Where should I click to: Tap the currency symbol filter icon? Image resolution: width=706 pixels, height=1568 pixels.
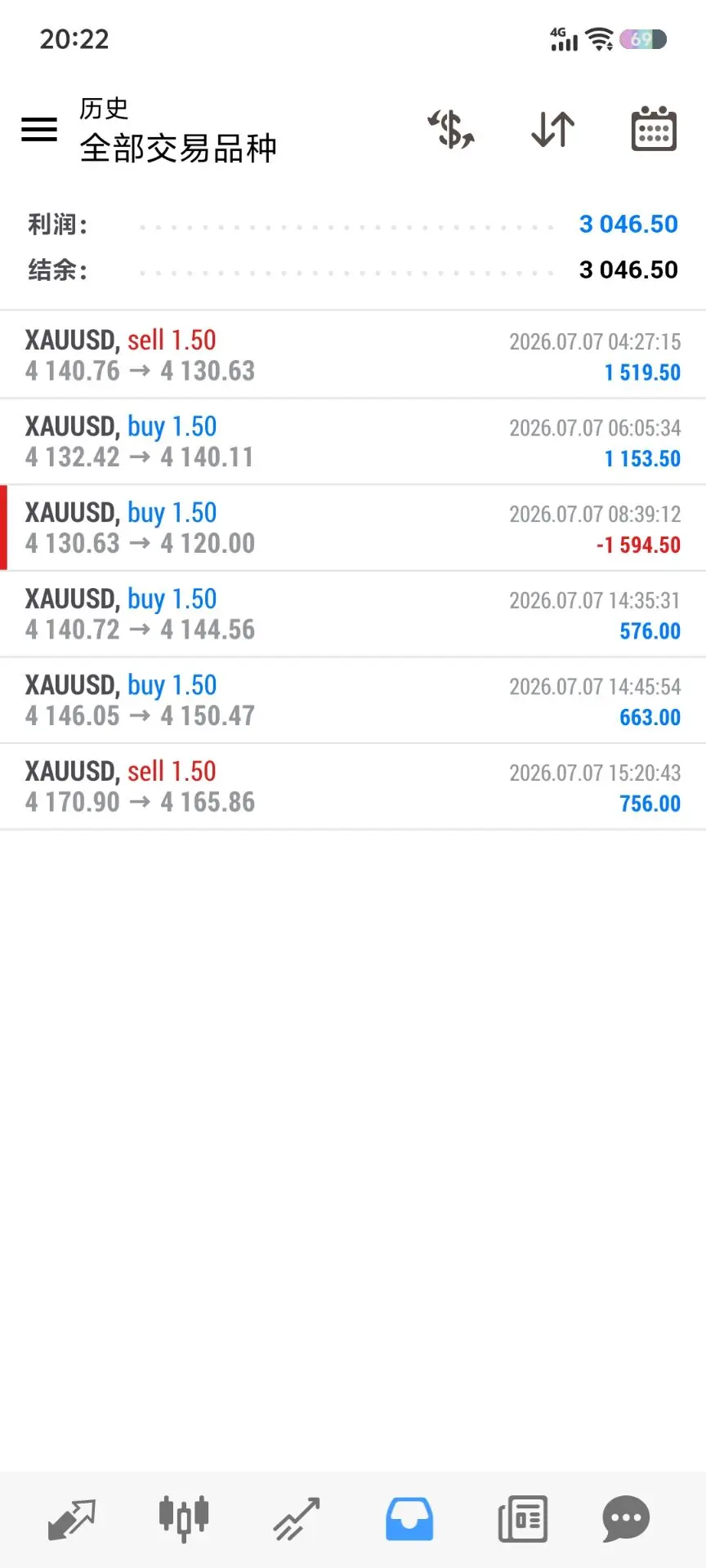(x=451, y=129)
